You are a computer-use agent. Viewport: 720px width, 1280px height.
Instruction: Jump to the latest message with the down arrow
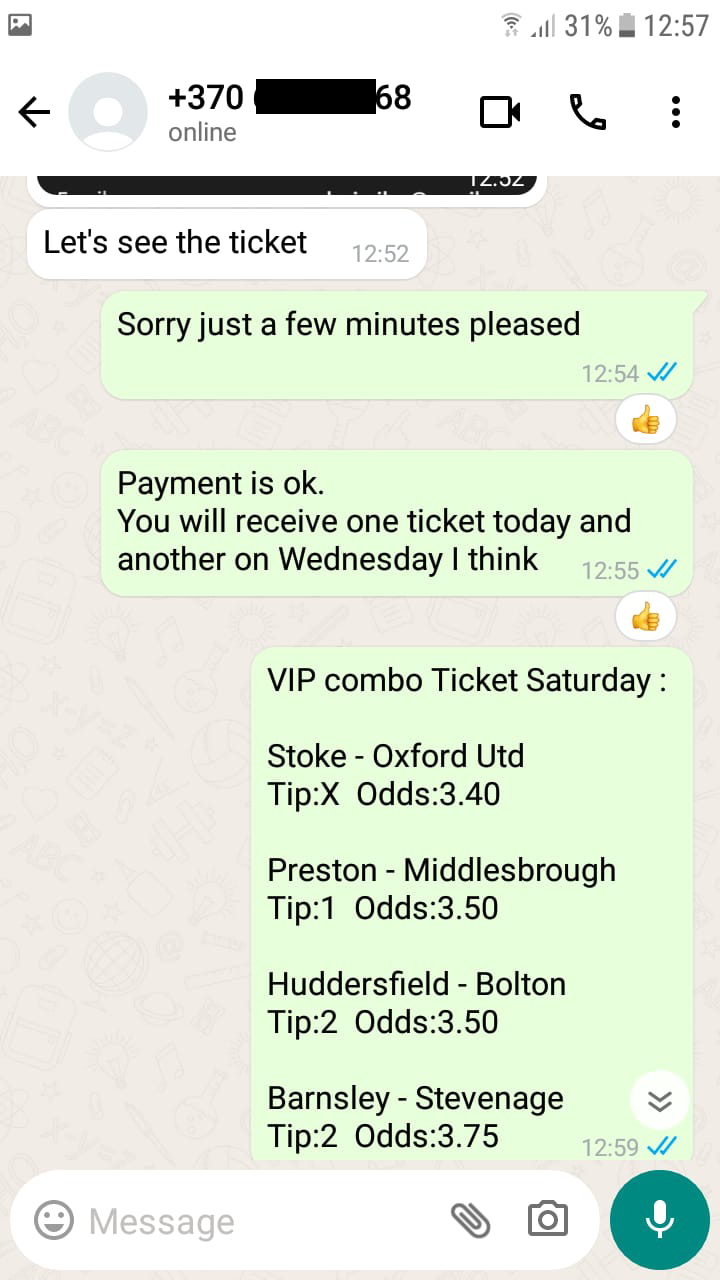coord(660,1101)
